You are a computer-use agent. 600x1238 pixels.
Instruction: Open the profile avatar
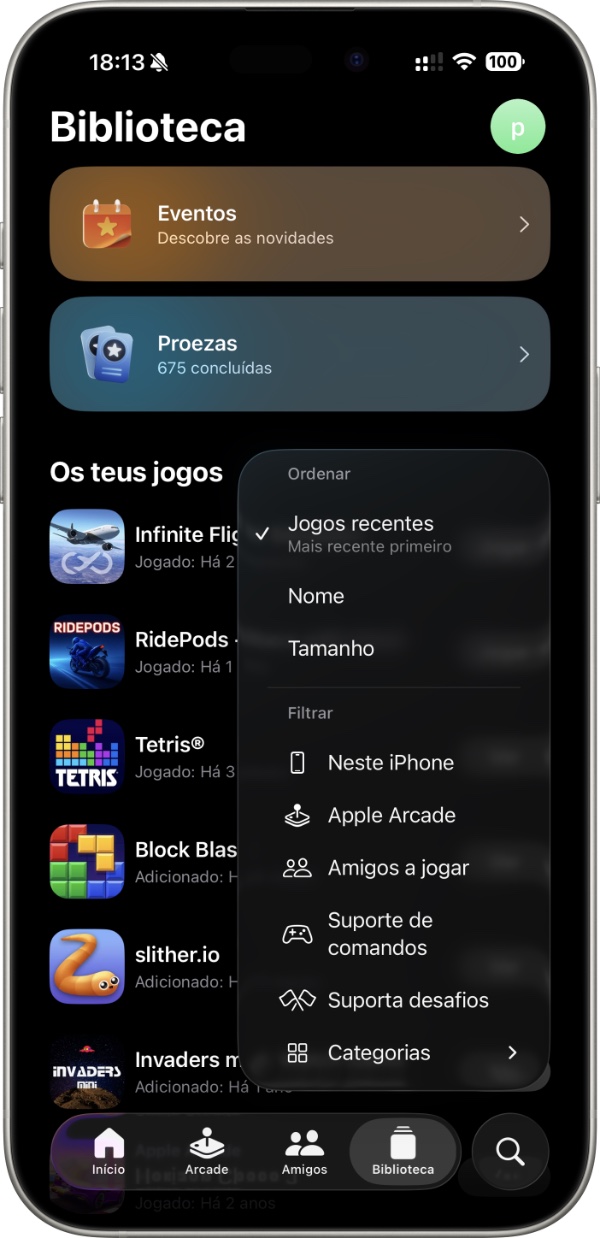pyautogui.click(x=517, y=128)
